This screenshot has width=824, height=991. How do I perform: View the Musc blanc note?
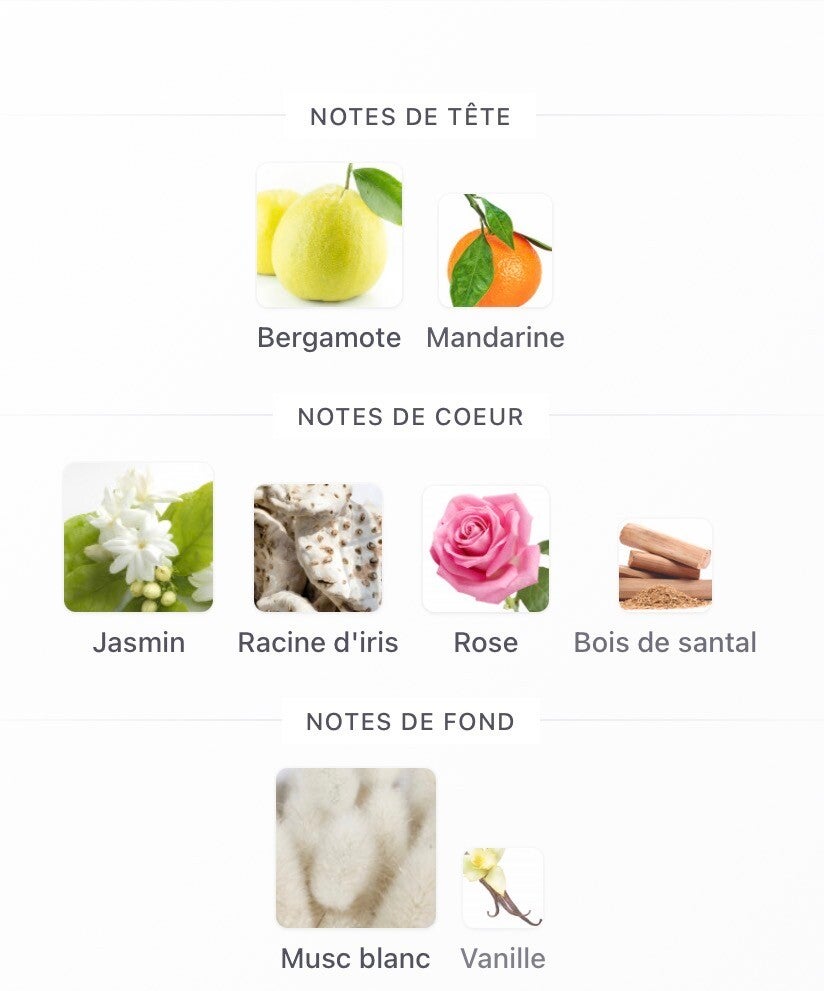pos(356,848)
